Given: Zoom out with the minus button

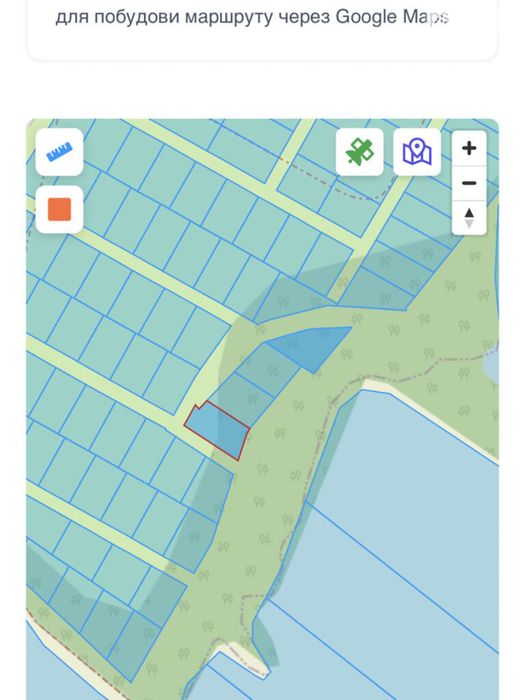Looking at the screenshot, I should (x=469, y=183).
